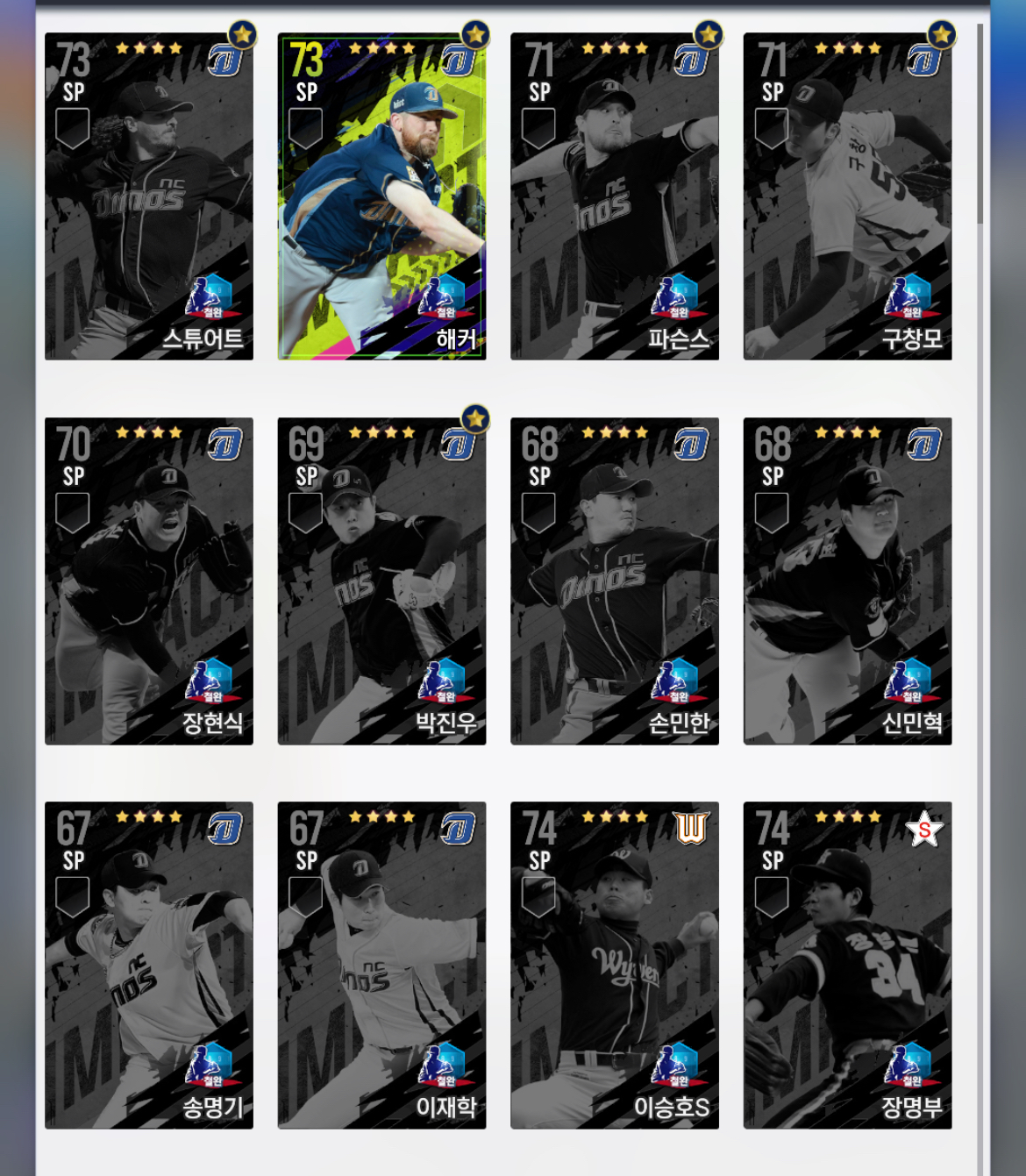This screenshot has width=1026, height=1176.
Task: View the 장명부 player card
Action: (847, 965)
